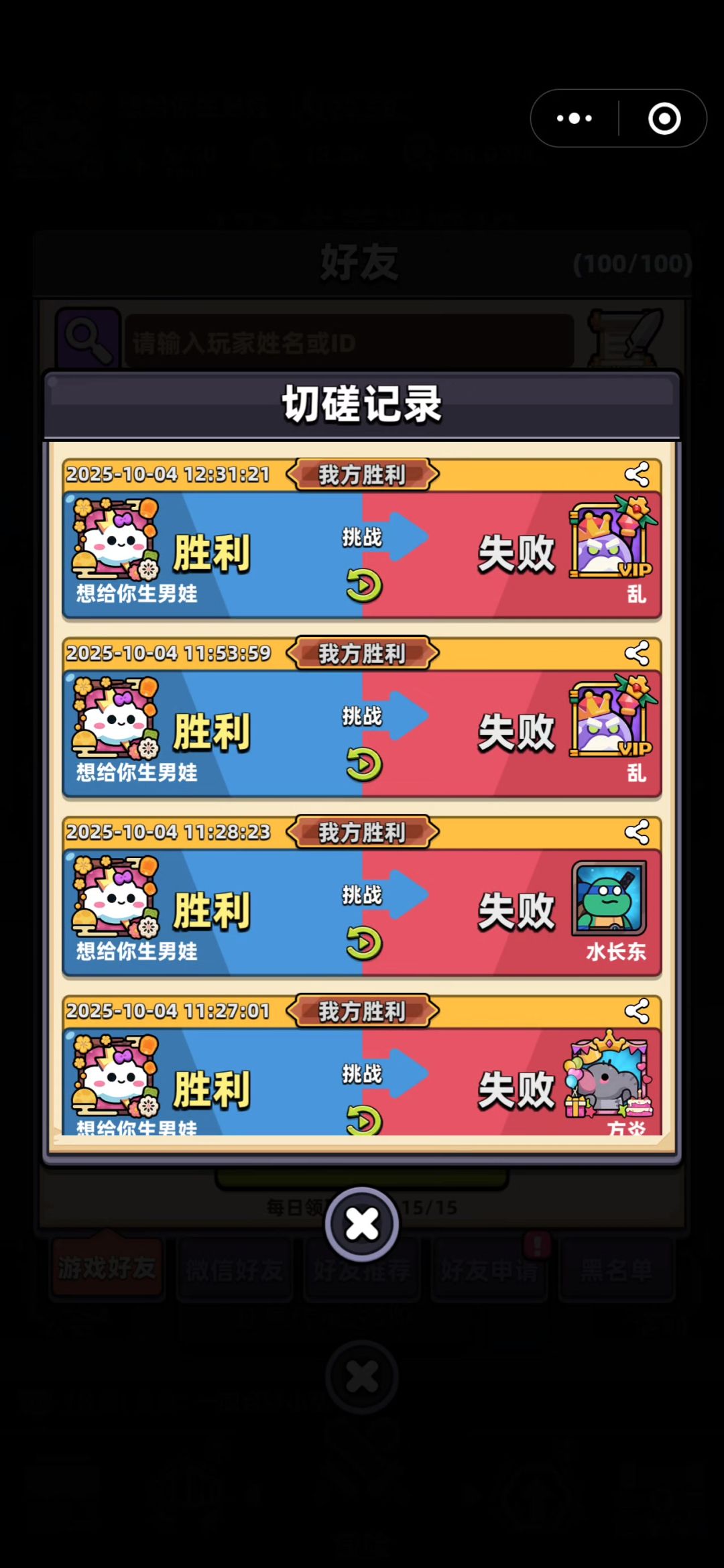
Task: Open the mini program overflow menu
Action: click(575, 119)
